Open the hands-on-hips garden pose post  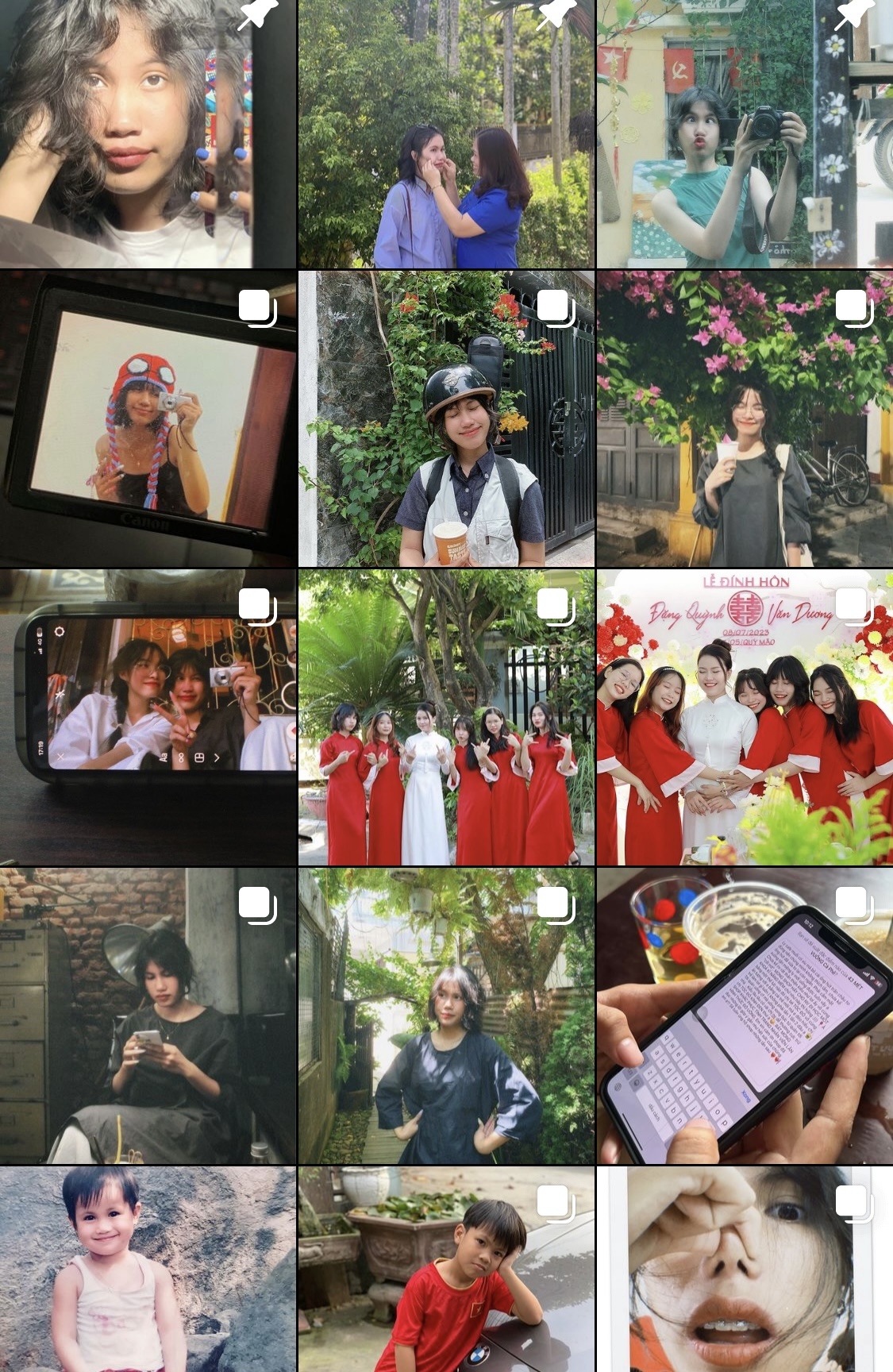coord(446,1016)
